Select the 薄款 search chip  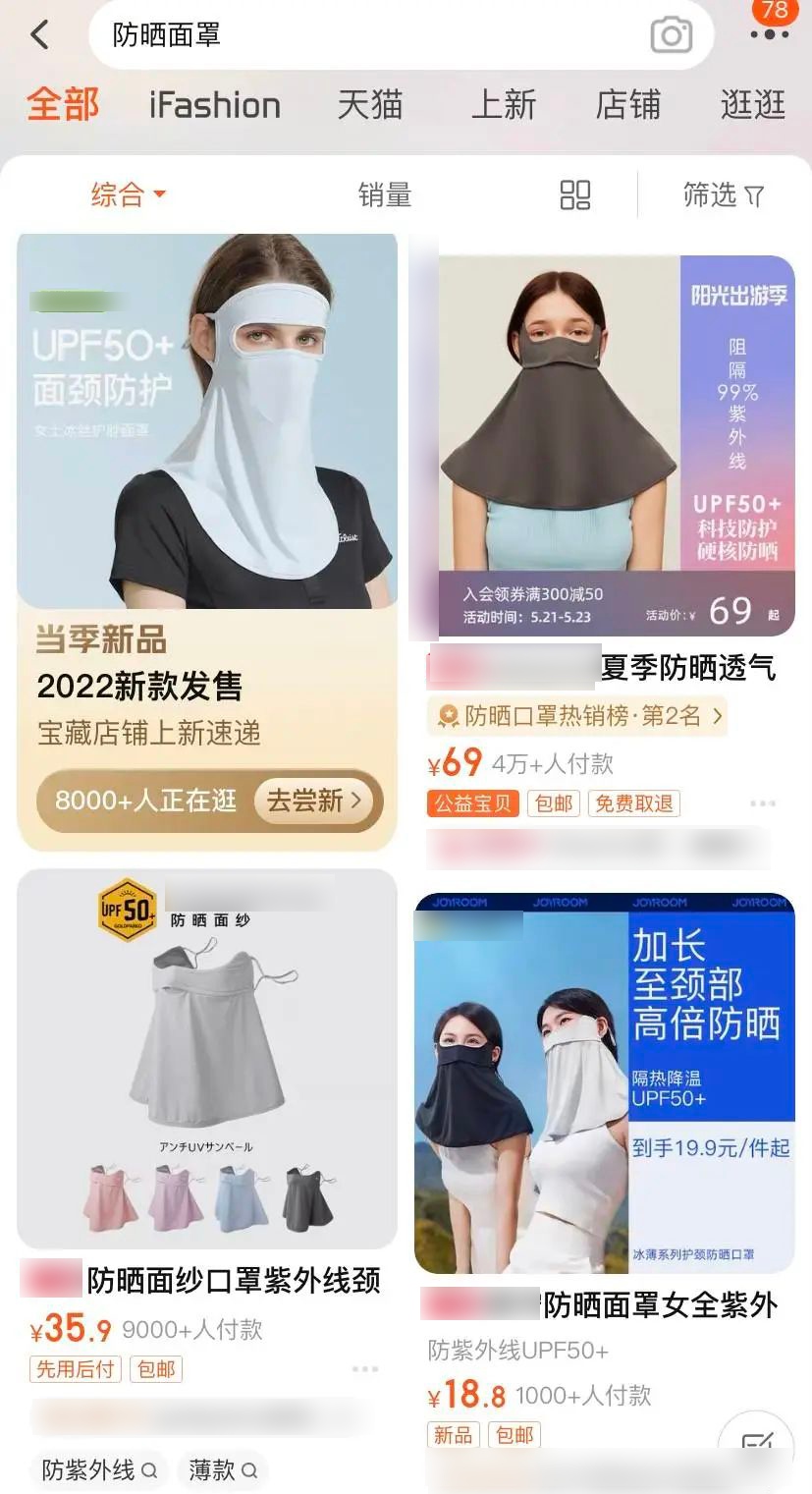[223, 1469]
